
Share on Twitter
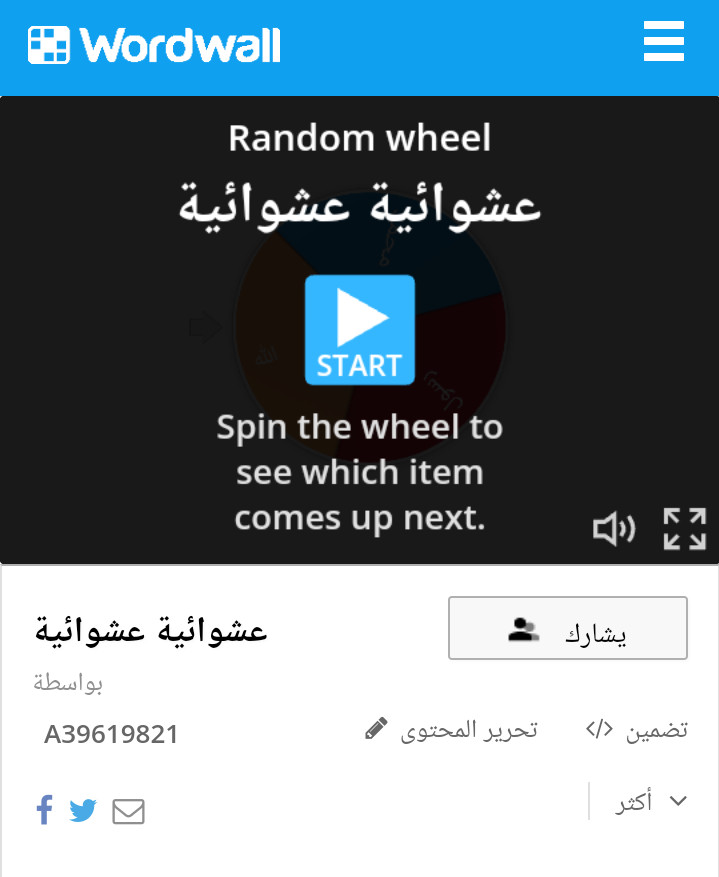click(x=83, y=811)
